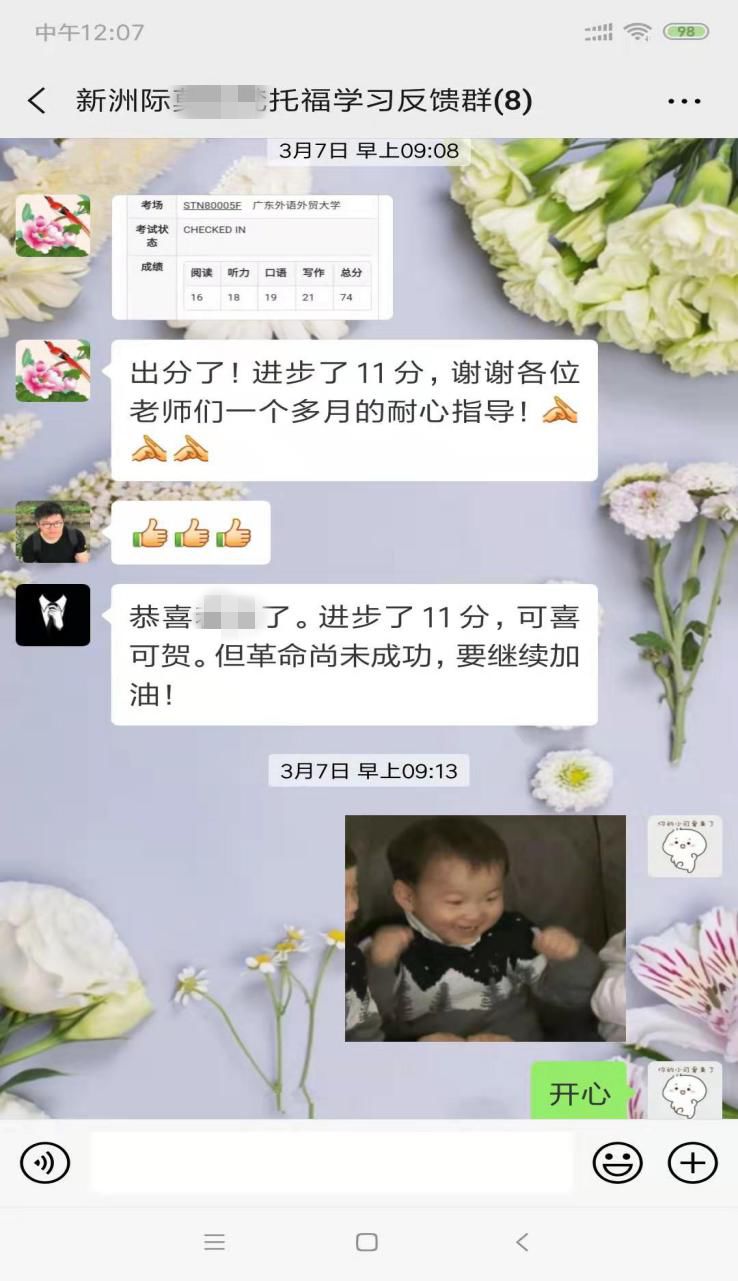Open the flower-and-bird avatar beside the score image
Viewport: 738px width, 1281px height.
click(x=53, y=226)
